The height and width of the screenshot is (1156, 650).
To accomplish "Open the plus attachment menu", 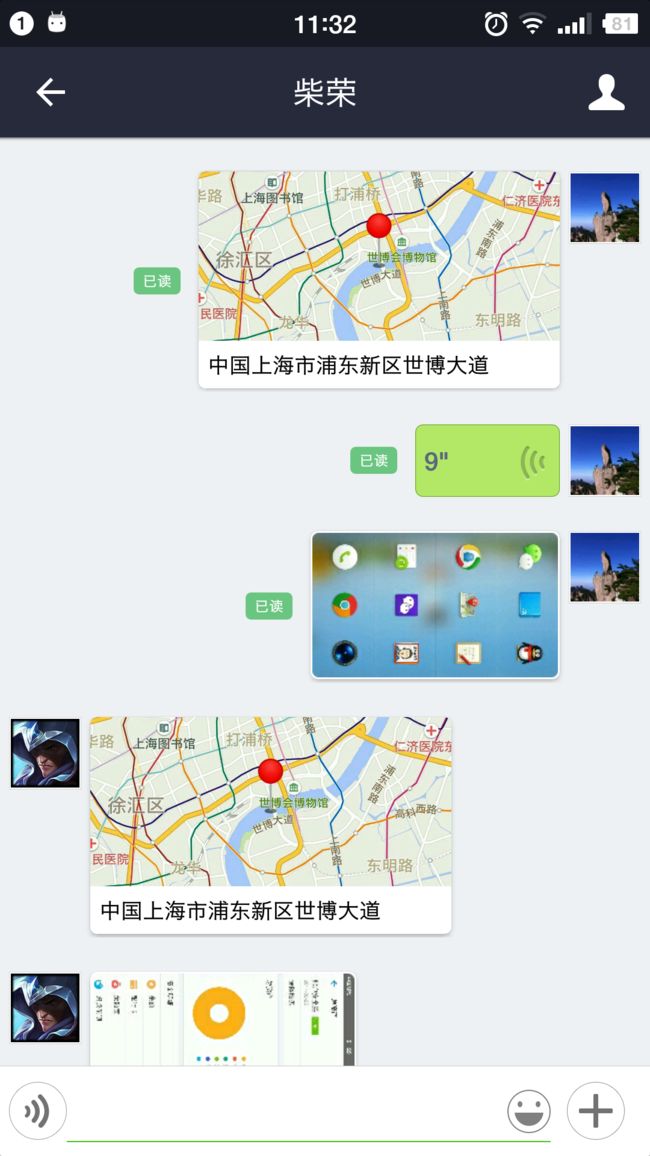I will tap(595, 1110).
